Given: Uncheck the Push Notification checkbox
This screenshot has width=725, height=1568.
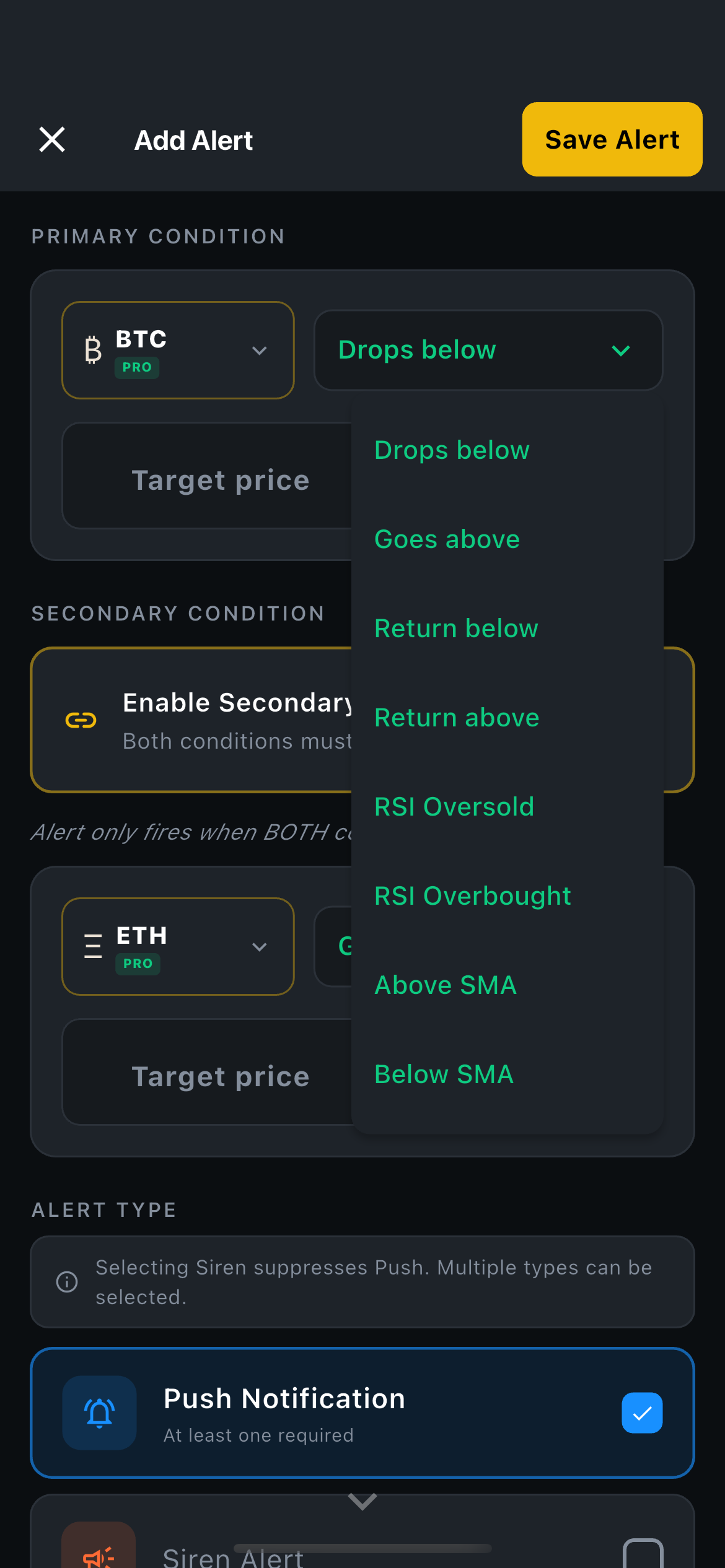Looking at the screenshot, I should coord(641,1413).
